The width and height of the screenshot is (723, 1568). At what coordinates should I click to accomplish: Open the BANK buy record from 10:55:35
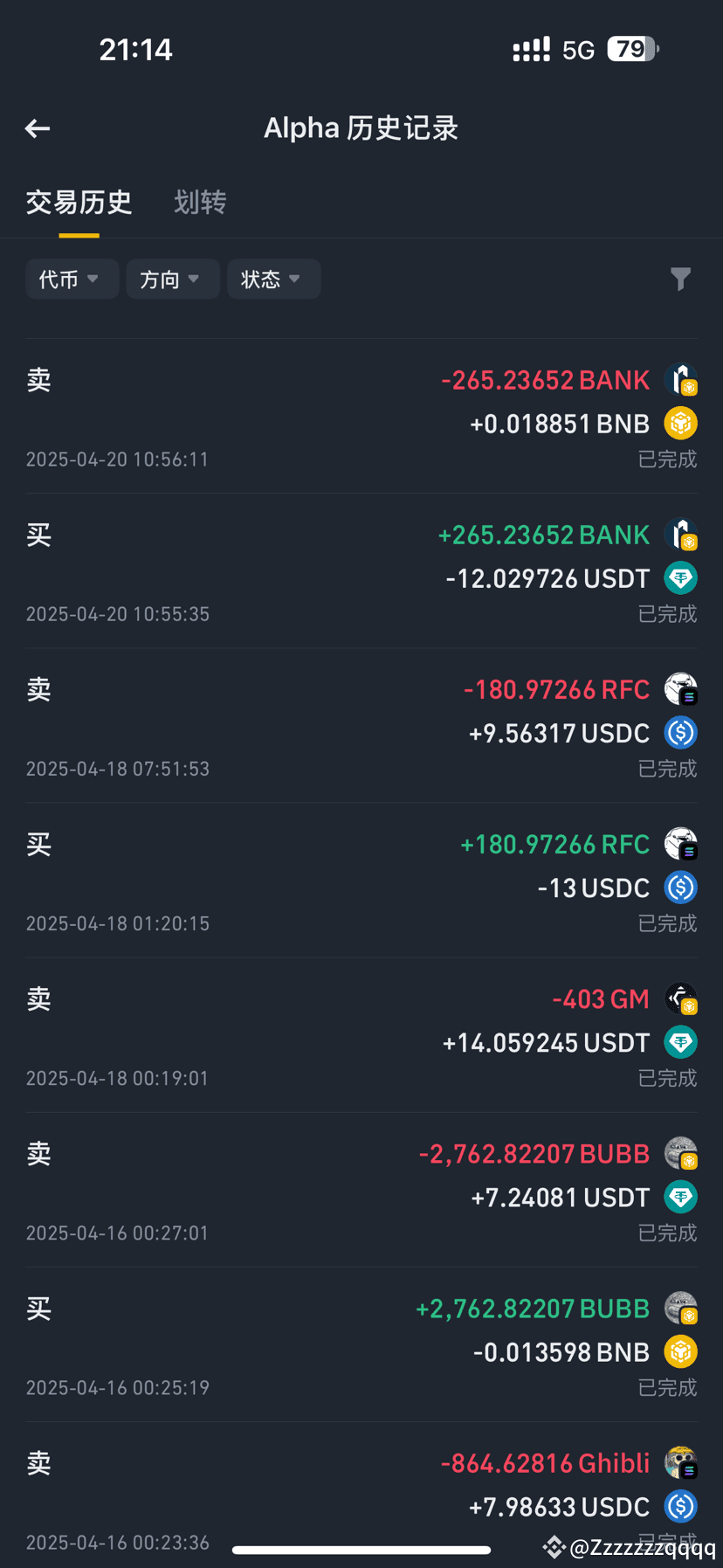(361, 571)
